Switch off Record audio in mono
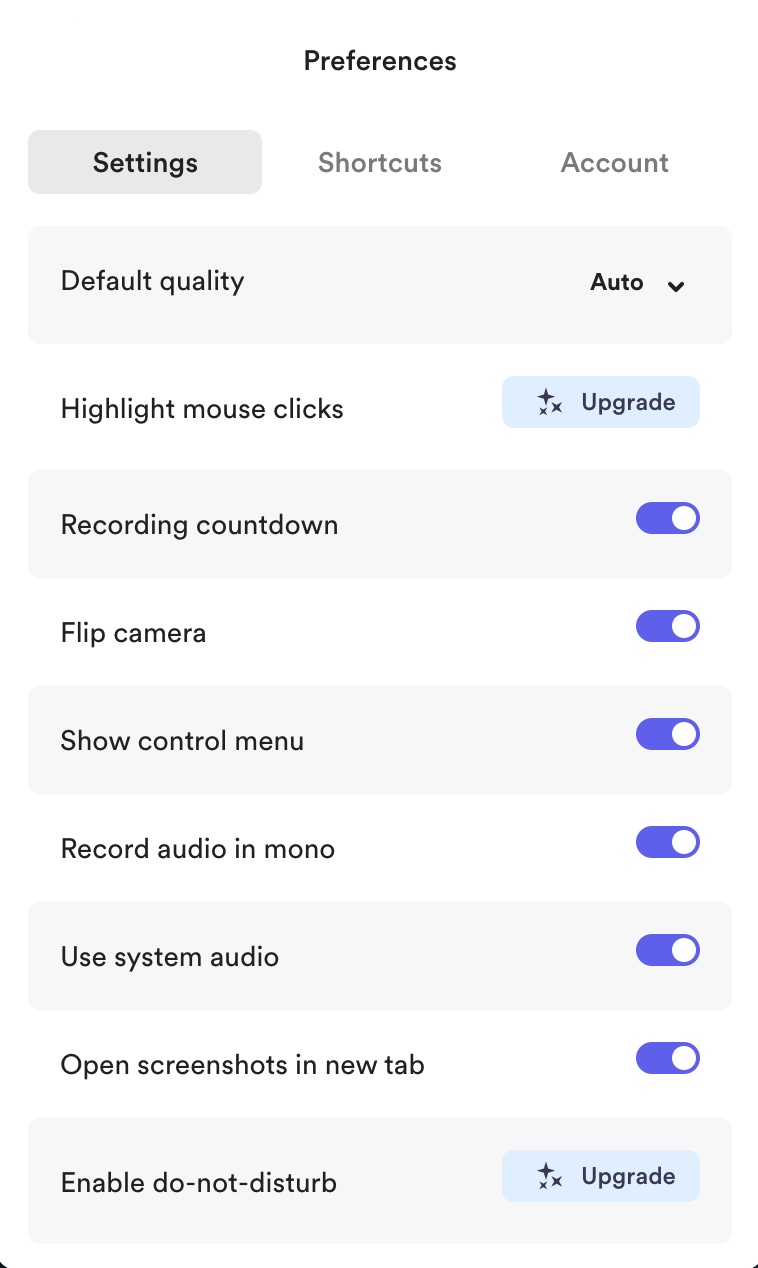The width and height of the screenshot is (758, 1268). click(667, 843)
